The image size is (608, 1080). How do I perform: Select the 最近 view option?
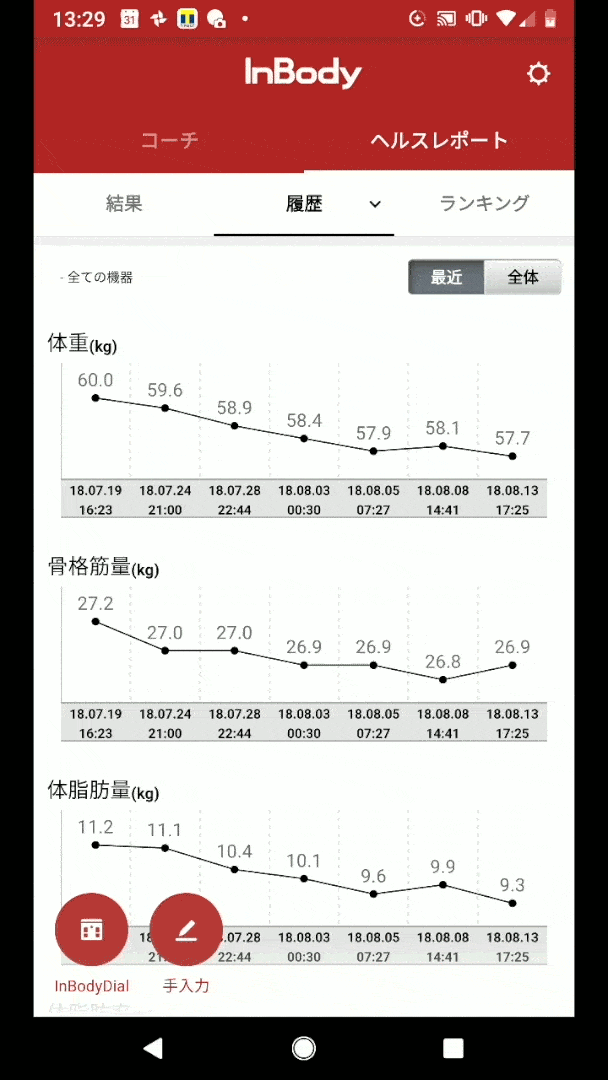(446, 277)
